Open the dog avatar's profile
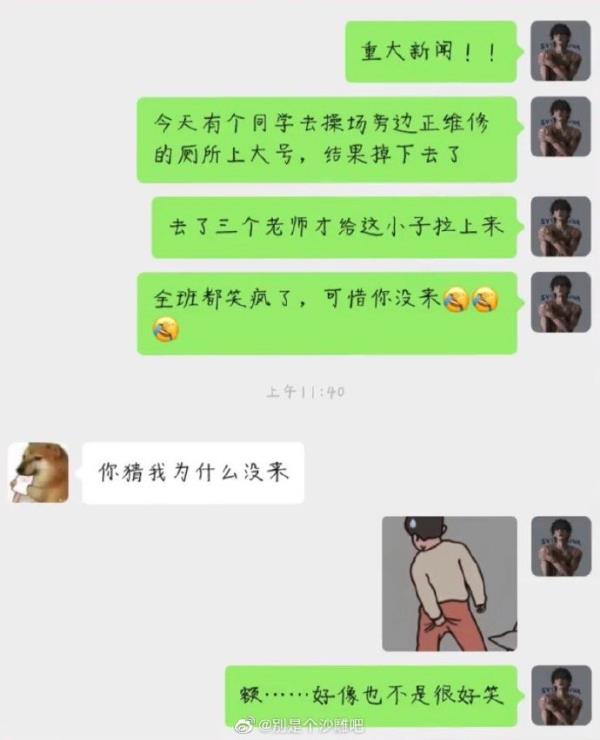Image resolution: width=600 pixels, height=740 pixels. pos(39,472)
